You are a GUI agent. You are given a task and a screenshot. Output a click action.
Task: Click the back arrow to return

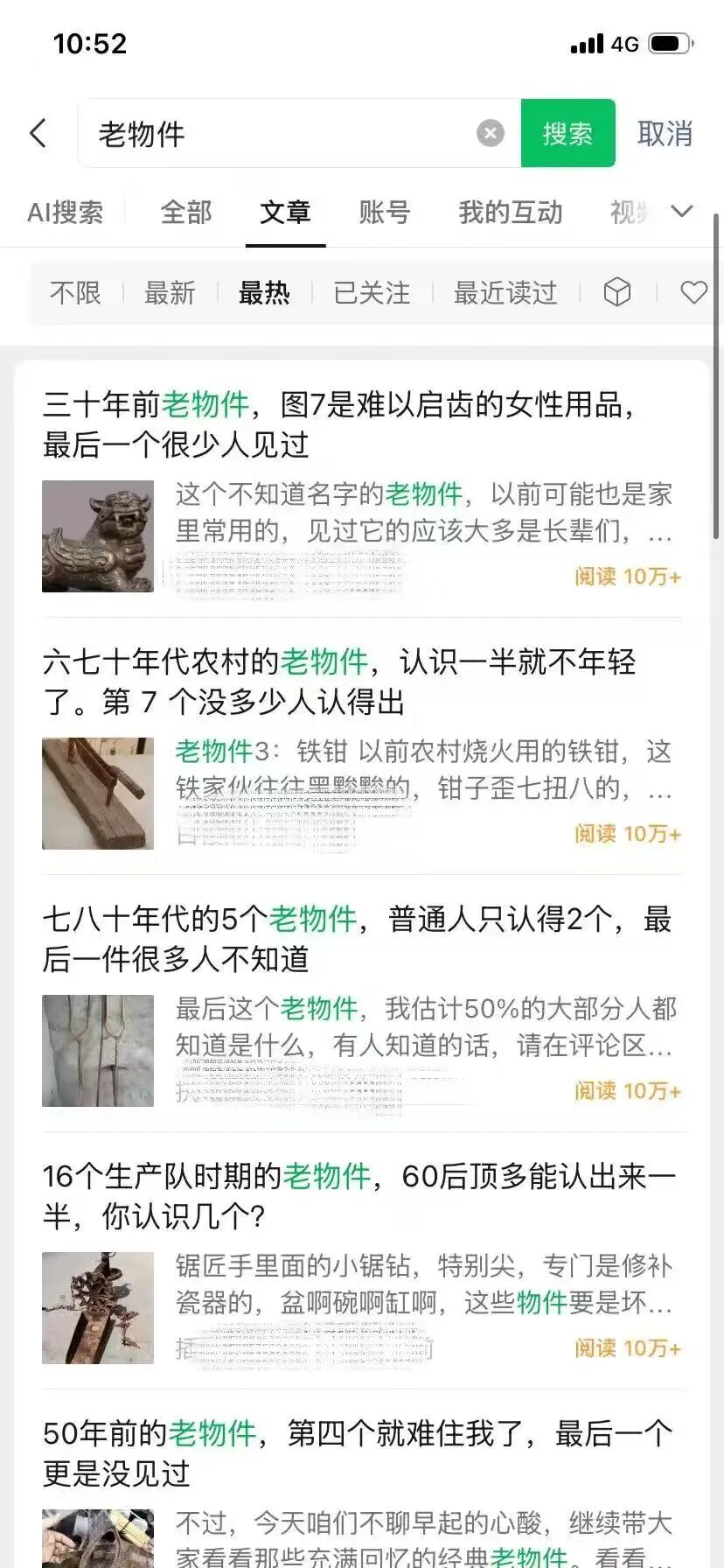click(x=38, y=133)
